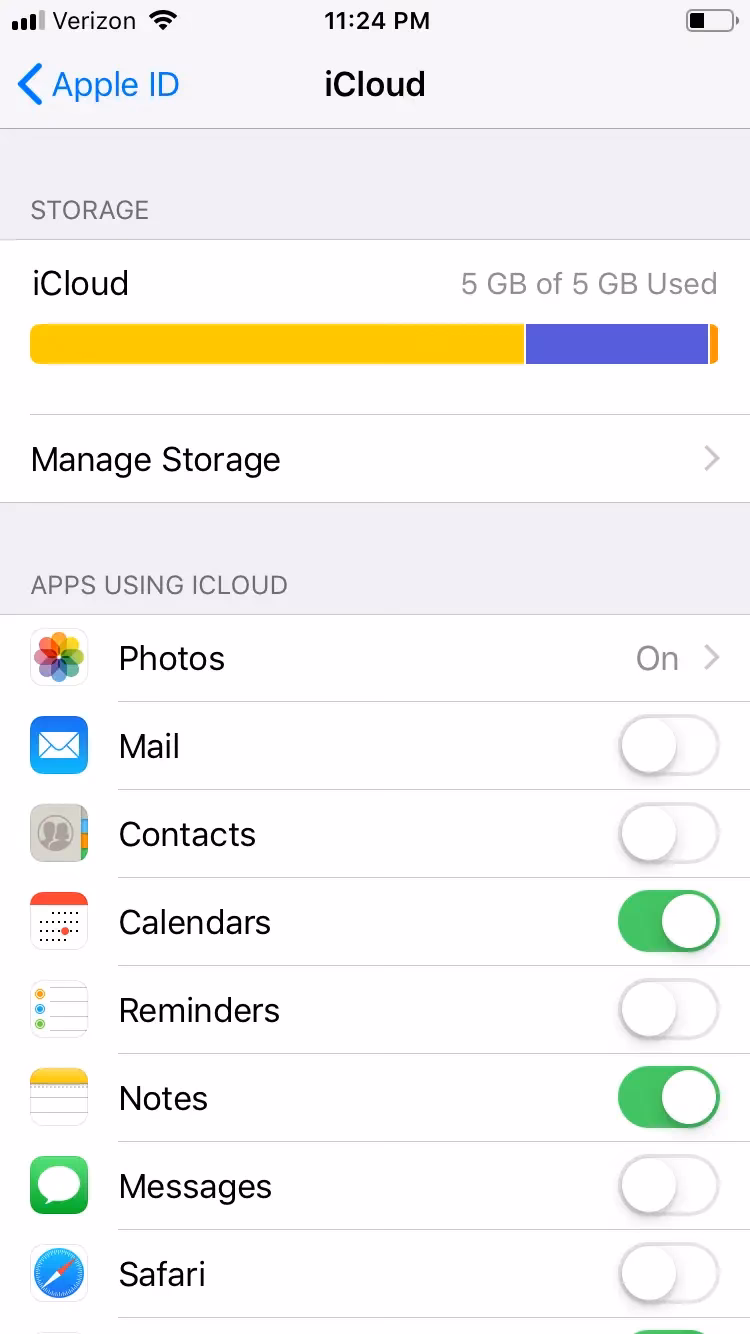The image size is (750, 1334).
Task: Tap the Messages app icon
Action: pos(58,1185)
